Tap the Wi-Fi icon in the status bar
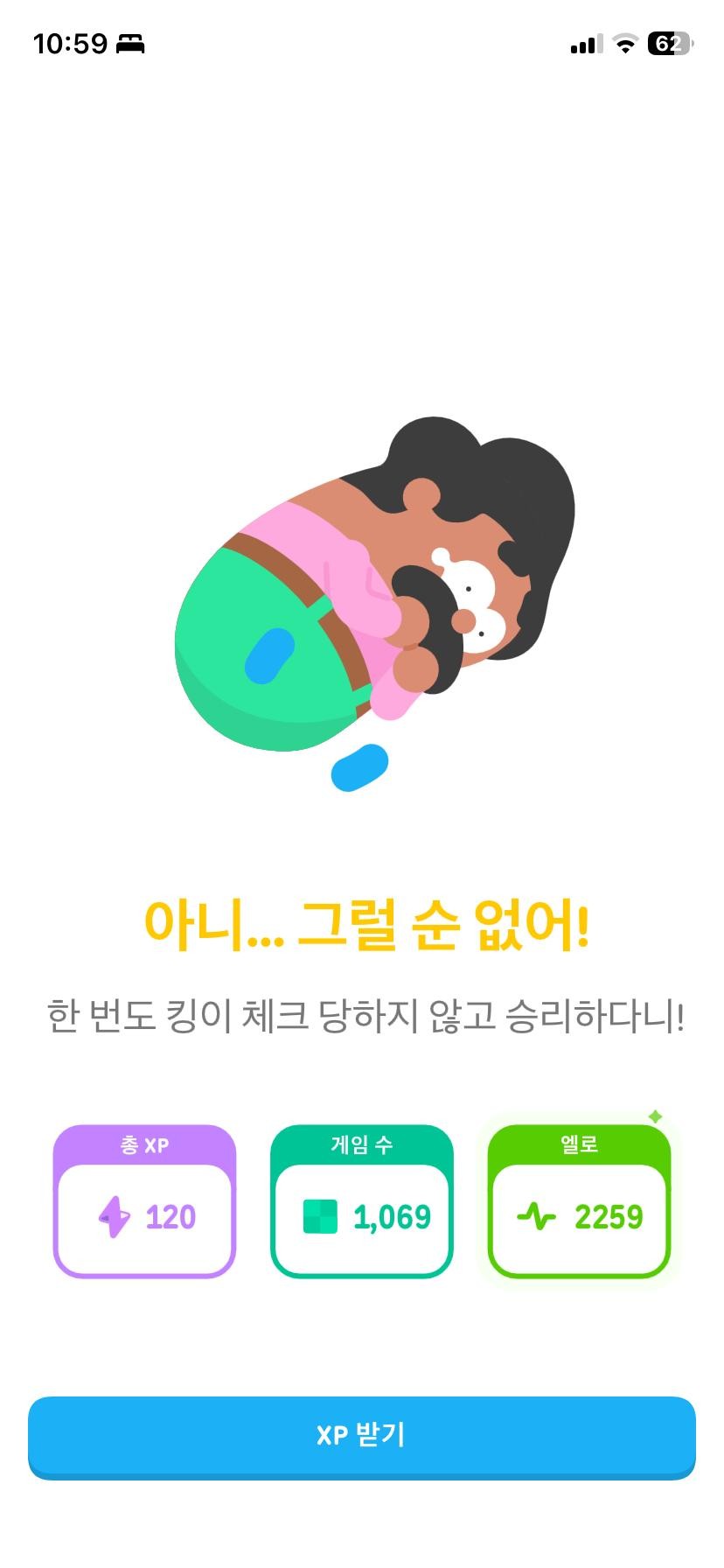The height and width of the screenshot is (1568, 724). point(624,44)
